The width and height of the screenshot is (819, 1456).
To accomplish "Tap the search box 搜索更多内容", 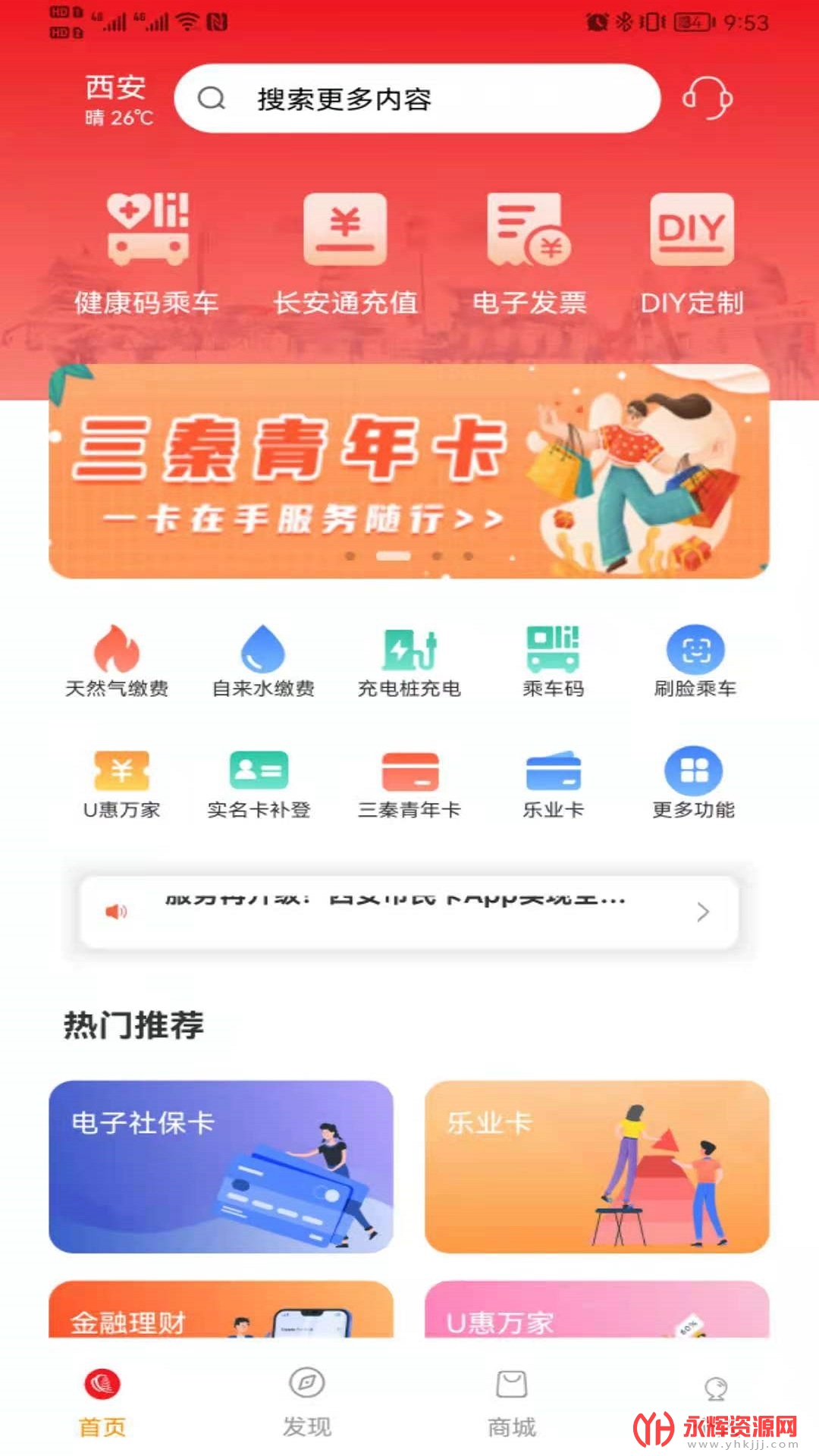I will pos(417,99).
